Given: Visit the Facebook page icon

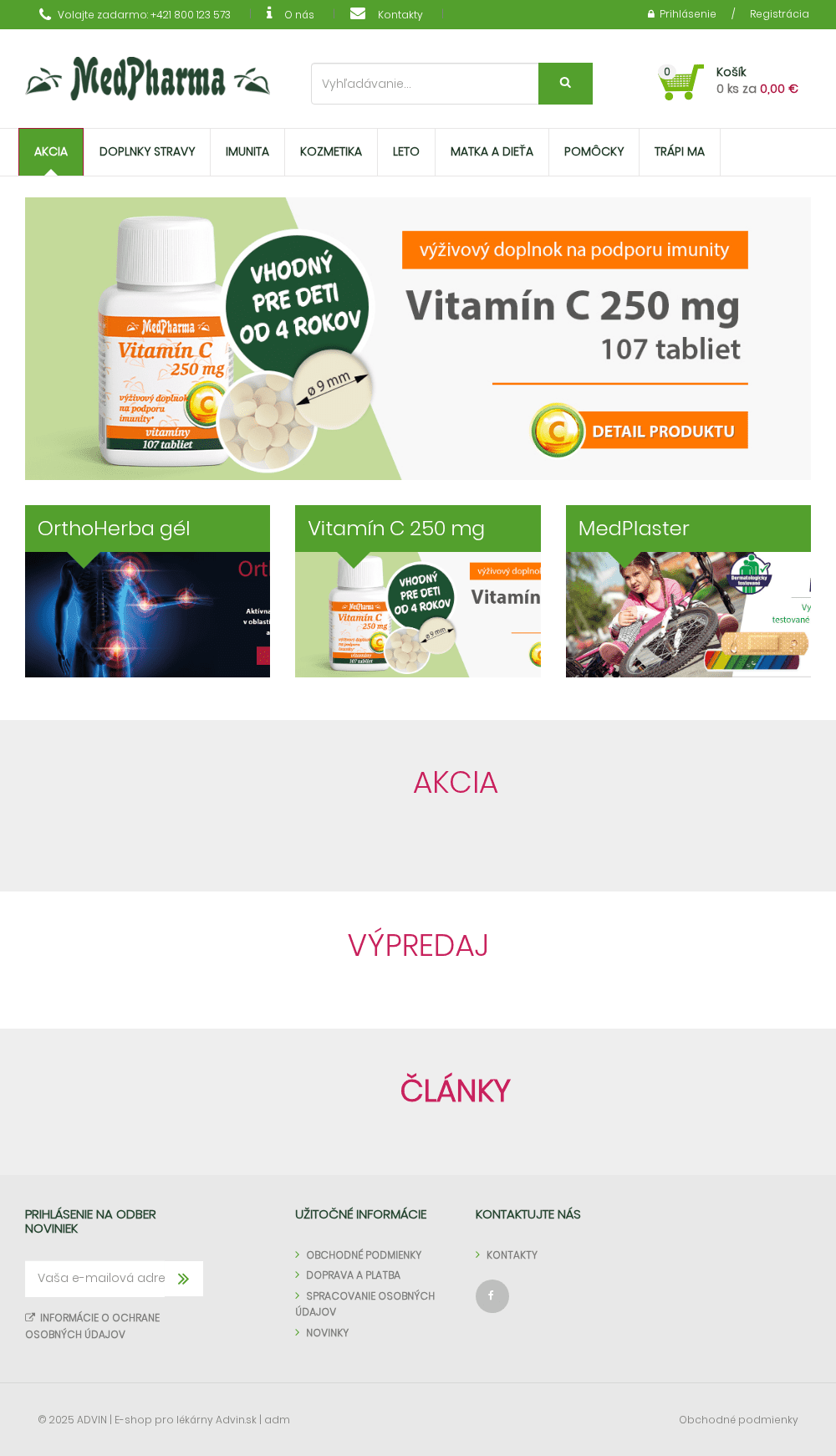Looking at the screenshot, I should 492,1296.
